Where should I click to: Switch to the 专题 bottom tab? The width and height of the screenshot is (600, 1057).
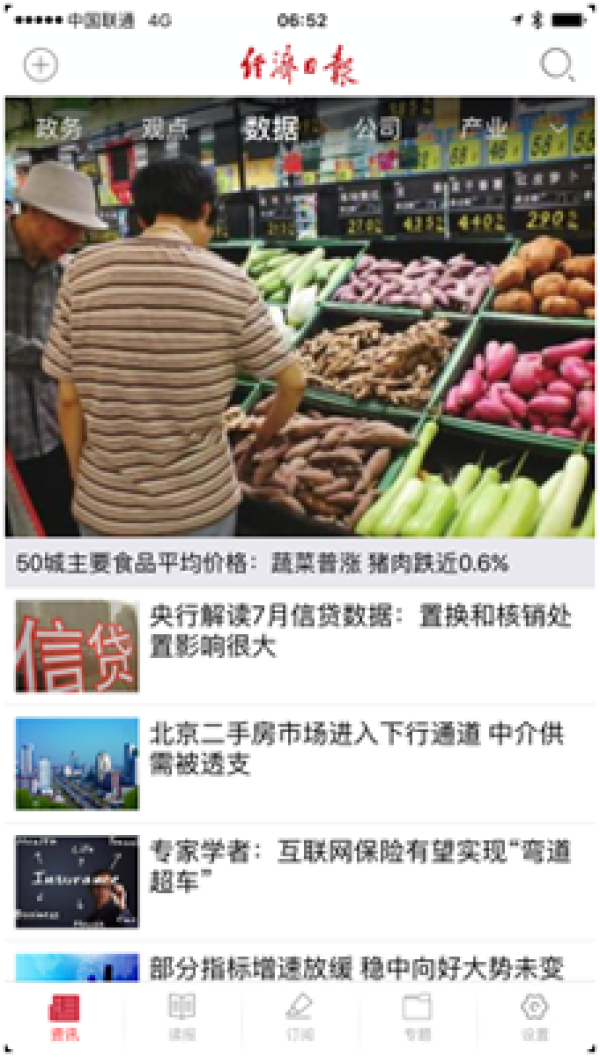coord(417,1017)
